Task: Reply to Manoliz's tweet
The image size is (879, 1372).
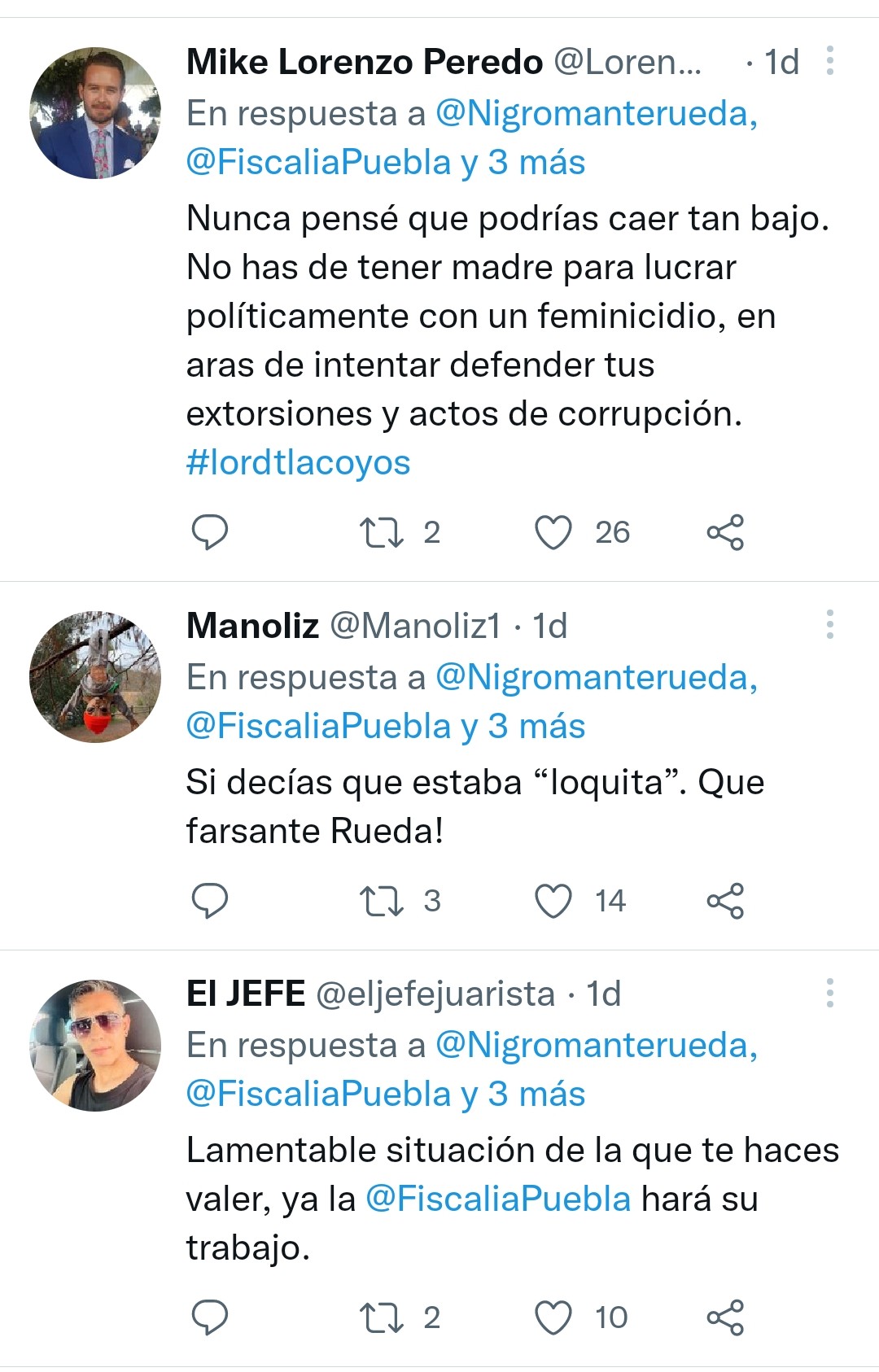Action: pos(209,901)
